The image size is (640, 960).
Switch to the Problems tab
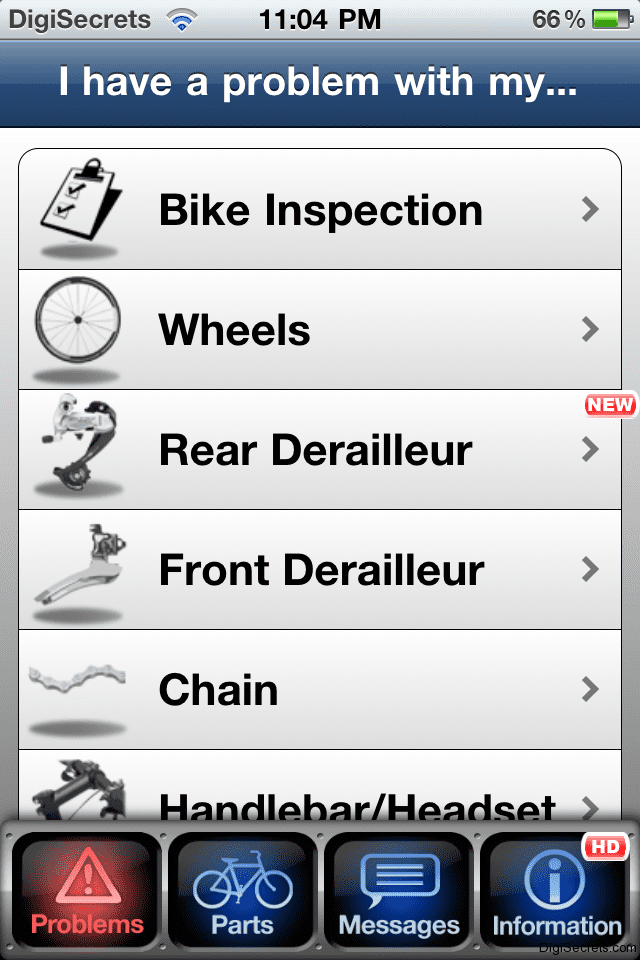(x=87, y=890)
